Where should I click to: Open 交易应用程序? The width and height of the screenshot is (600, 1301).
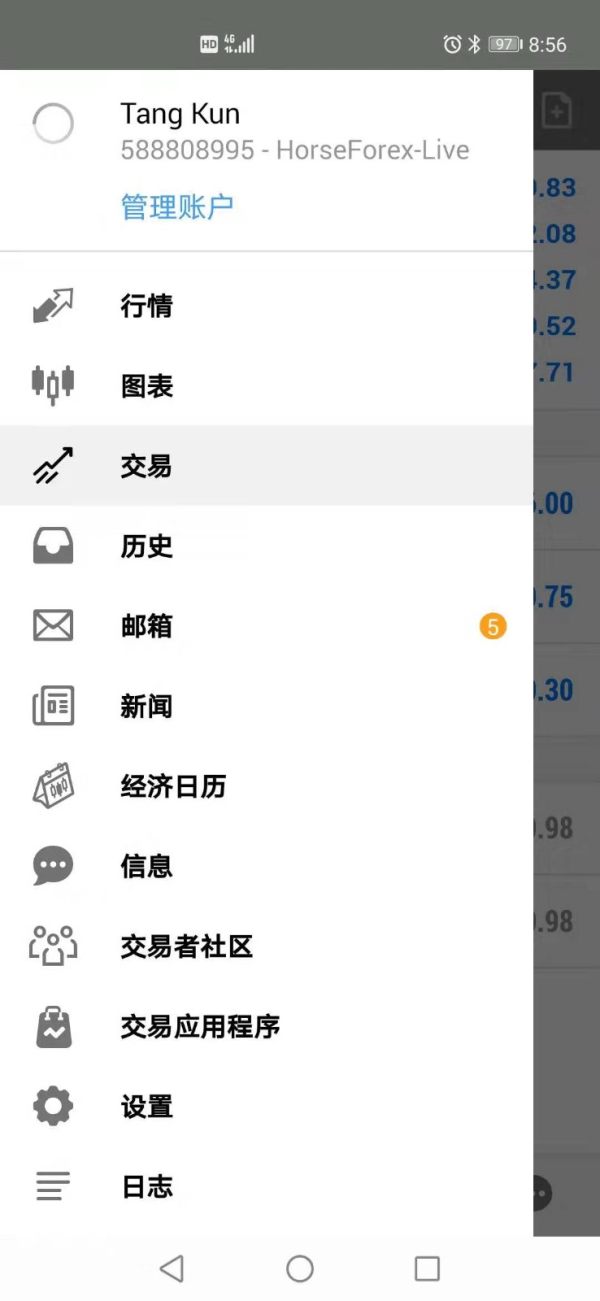click(x=266, y=1026)
